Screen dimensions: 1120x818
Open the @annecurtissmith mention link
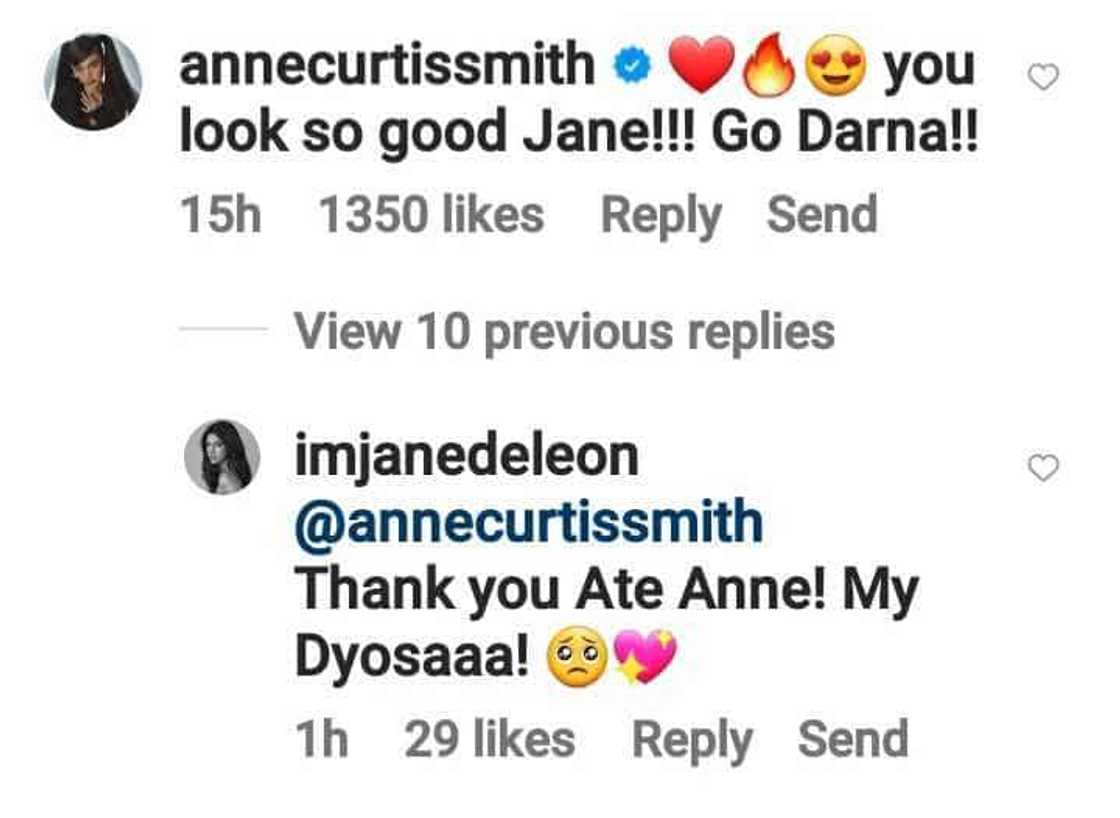(528, 522)
